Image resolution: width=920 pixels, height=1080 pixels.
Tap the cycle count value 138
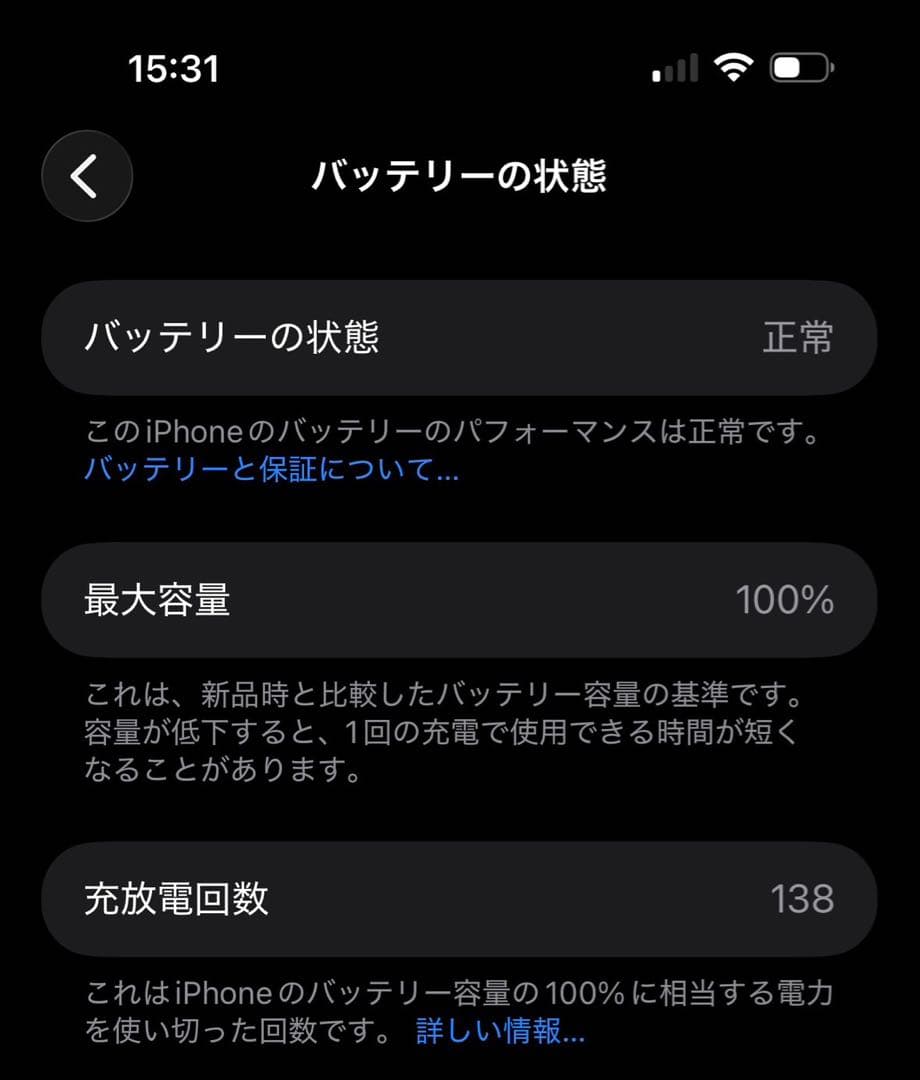(804, 898)
